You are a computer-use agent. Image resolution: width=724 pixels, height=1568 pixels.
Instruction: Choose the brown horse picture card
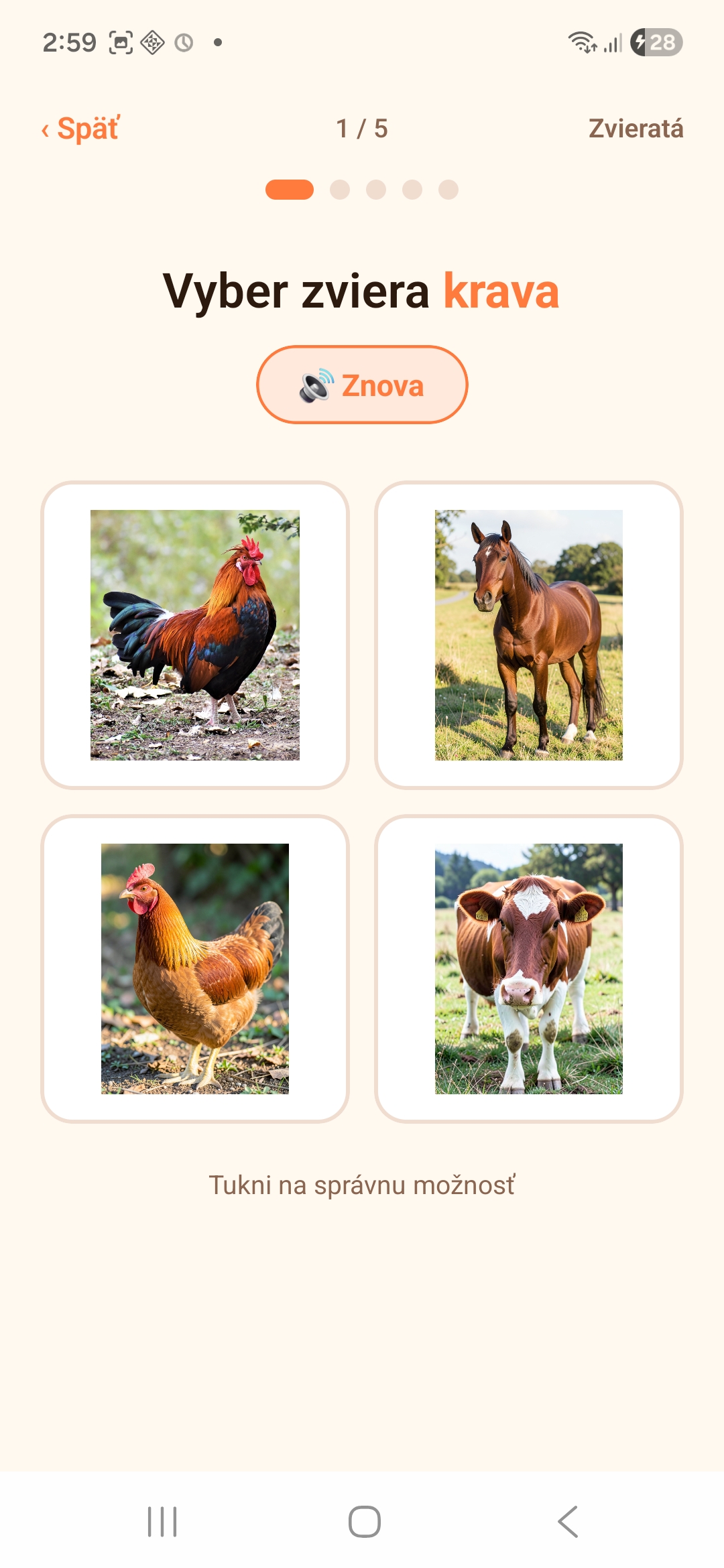529,635
